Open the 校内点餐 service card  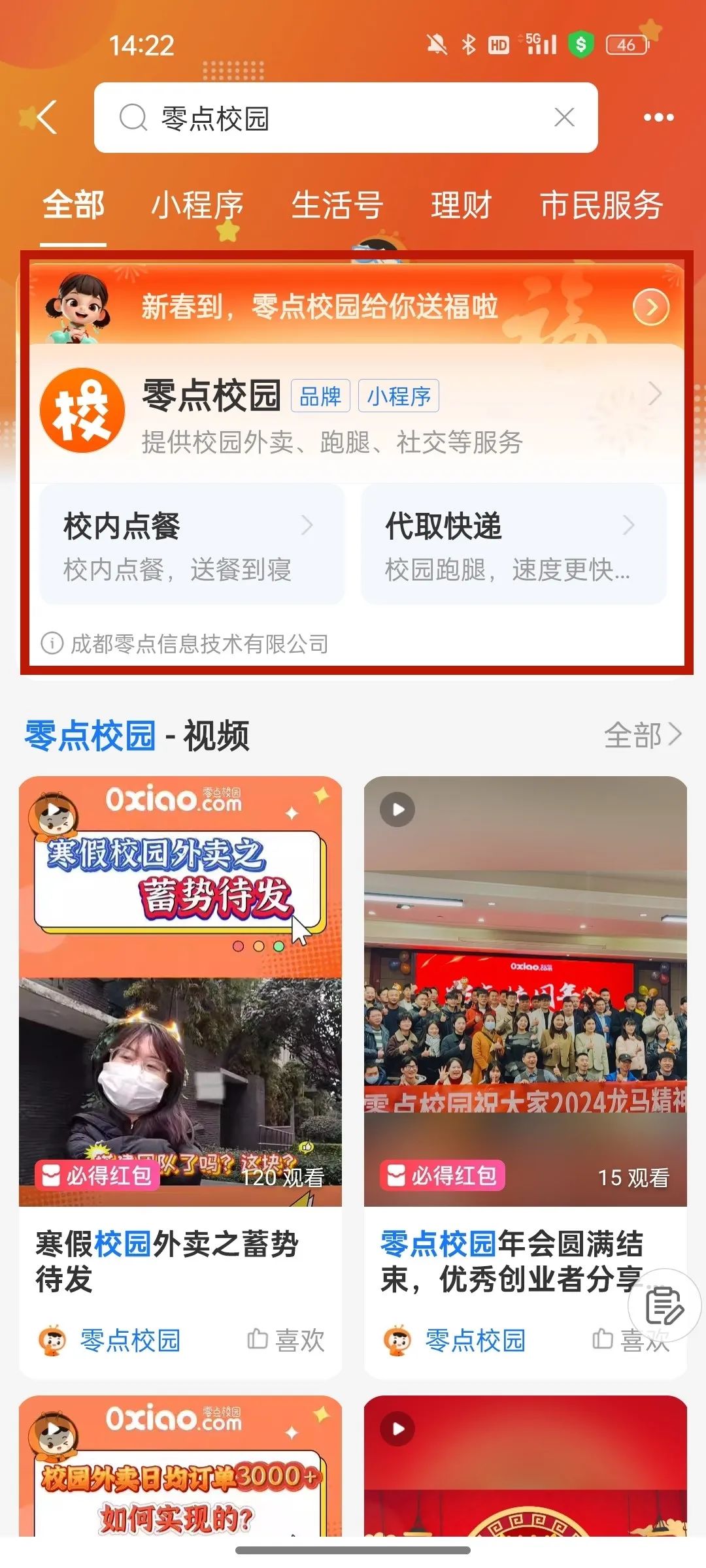pyautogui.click(x=192, y=544)
